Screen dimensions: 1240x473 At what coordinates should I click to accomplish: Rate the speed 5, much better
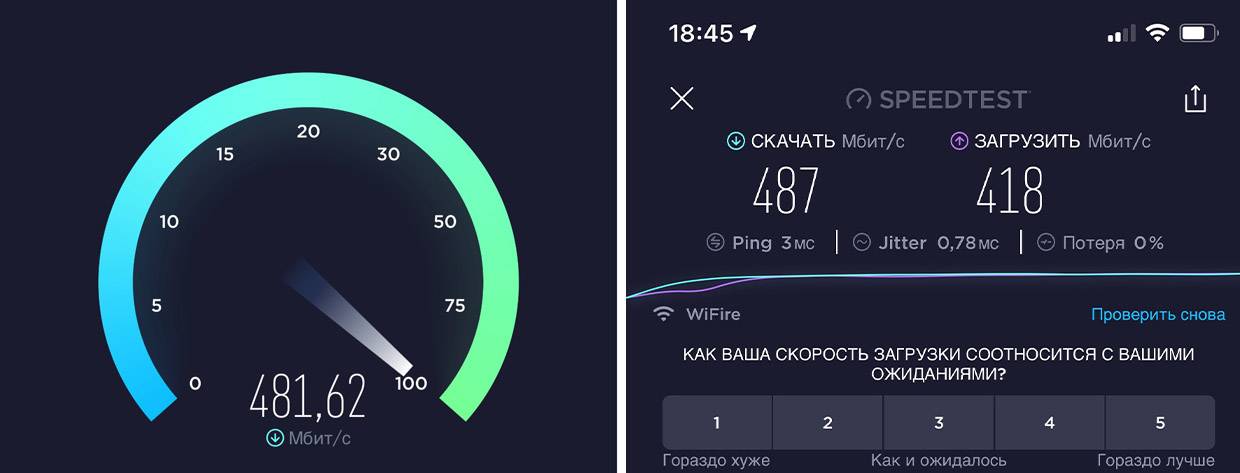[1160, 422]
